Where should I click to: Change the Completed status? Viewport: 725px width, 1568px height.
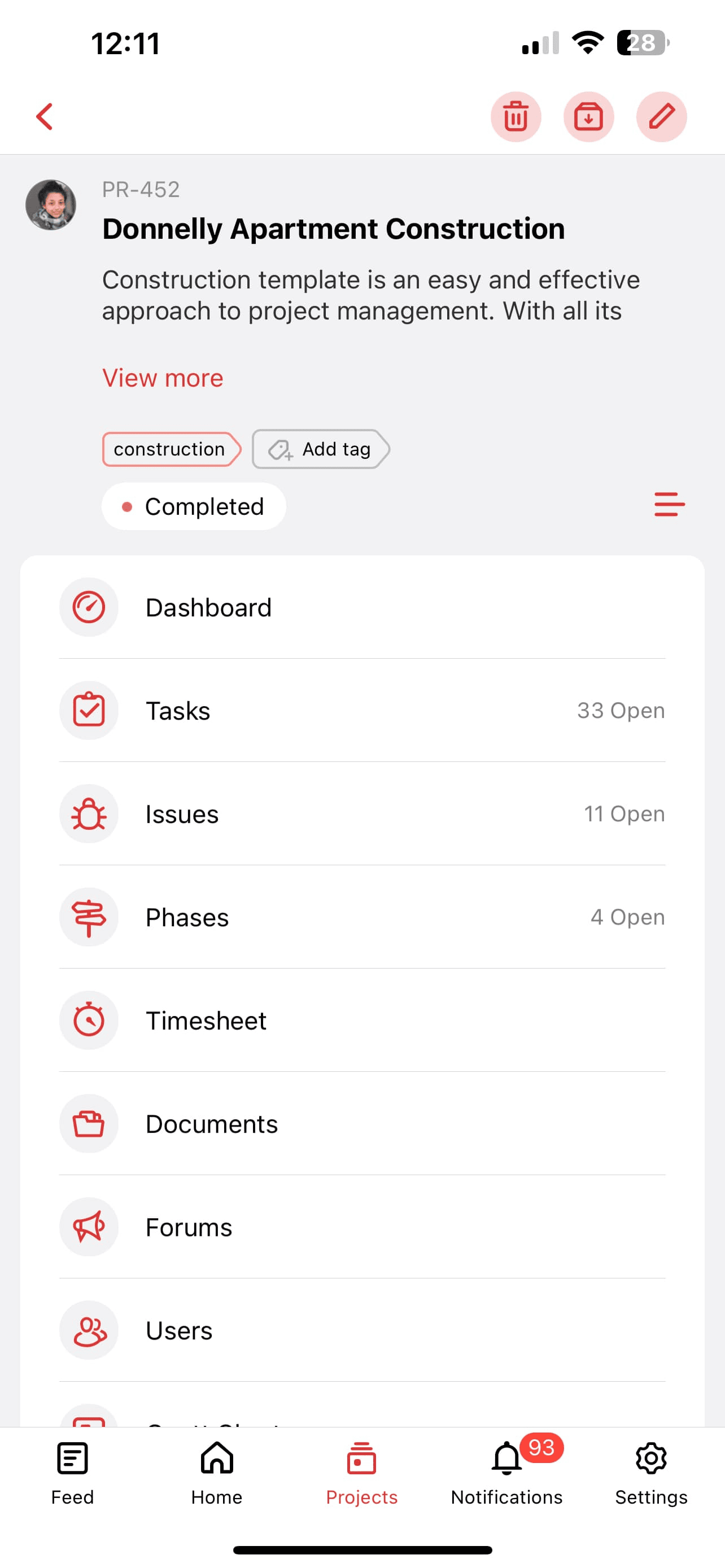194,506
